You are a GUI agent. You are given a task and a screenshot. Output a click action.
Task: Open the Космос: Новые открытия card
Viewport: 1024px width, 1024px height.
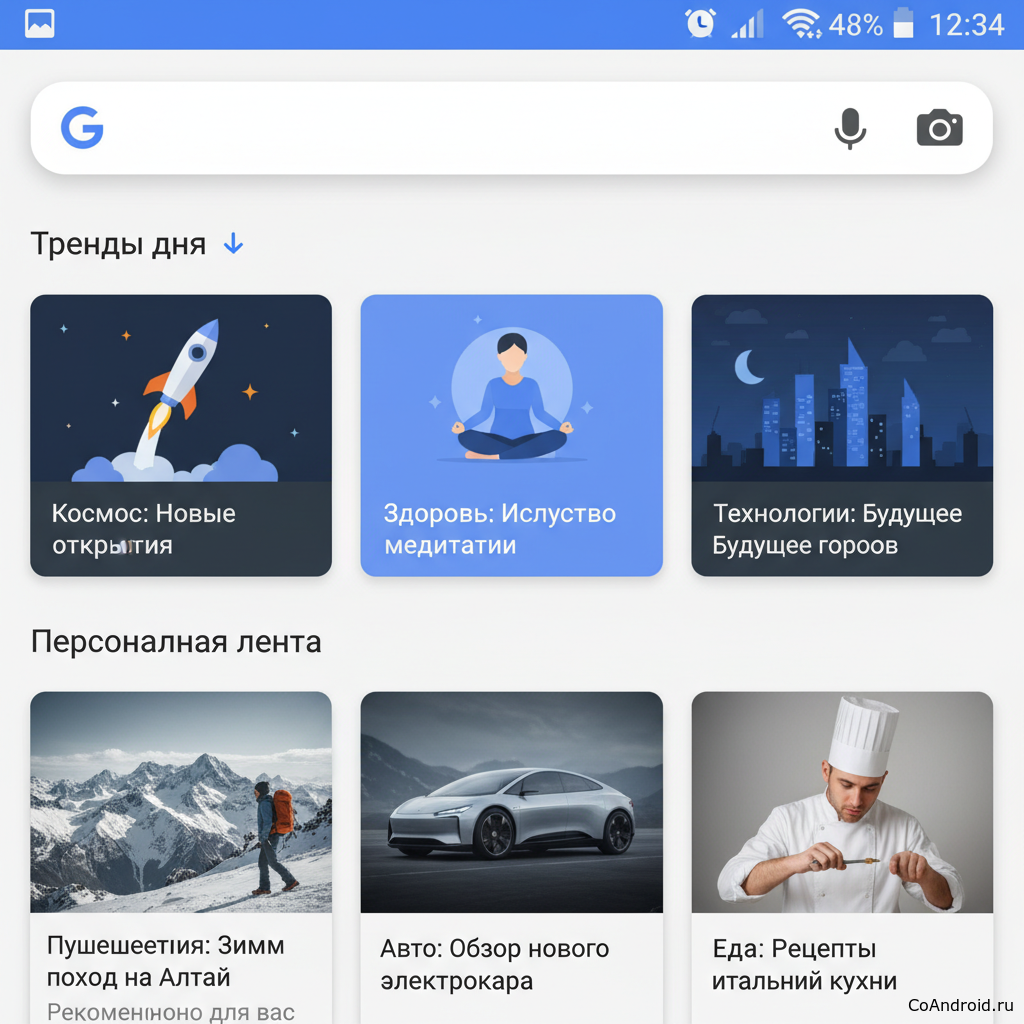[x=181, y=435]
